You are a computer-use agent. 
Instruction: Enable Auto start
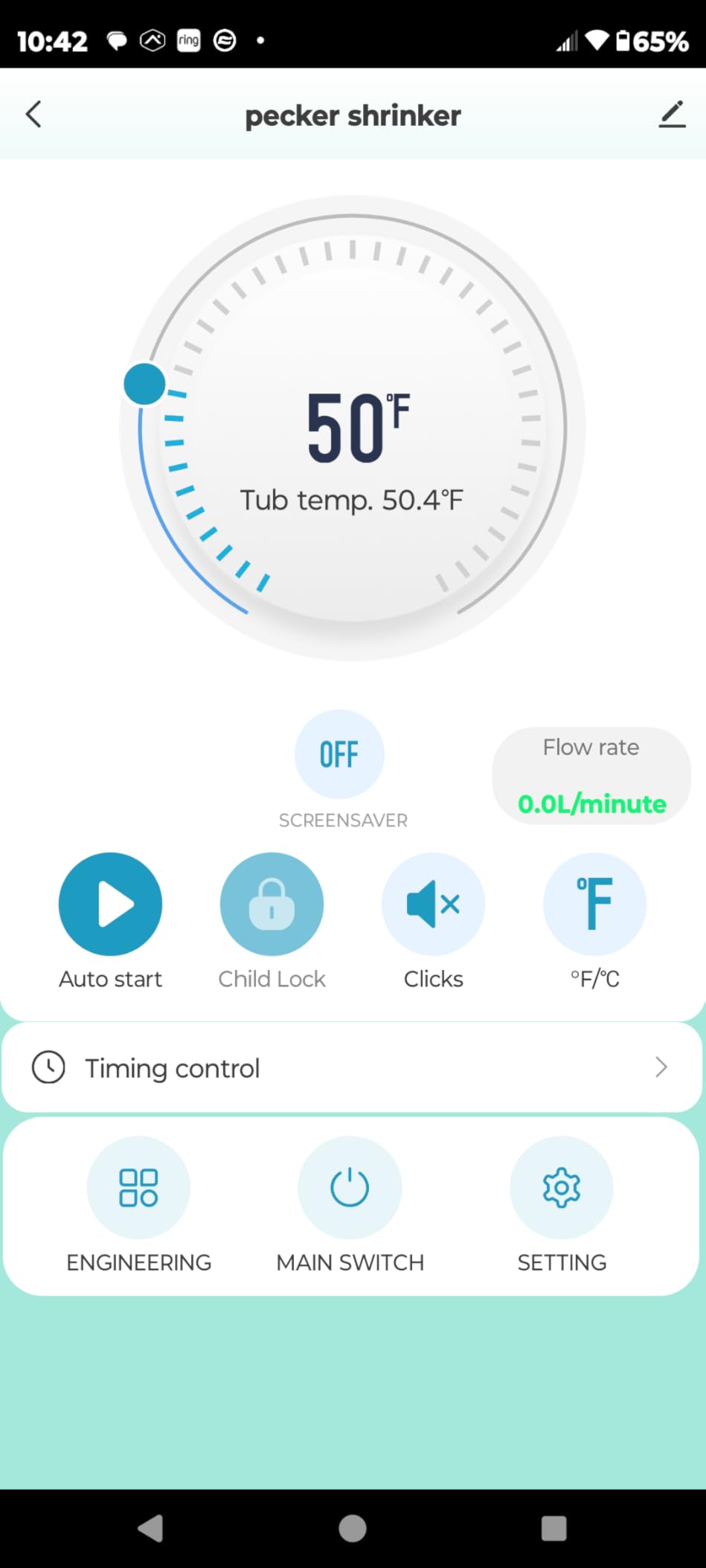110,904
